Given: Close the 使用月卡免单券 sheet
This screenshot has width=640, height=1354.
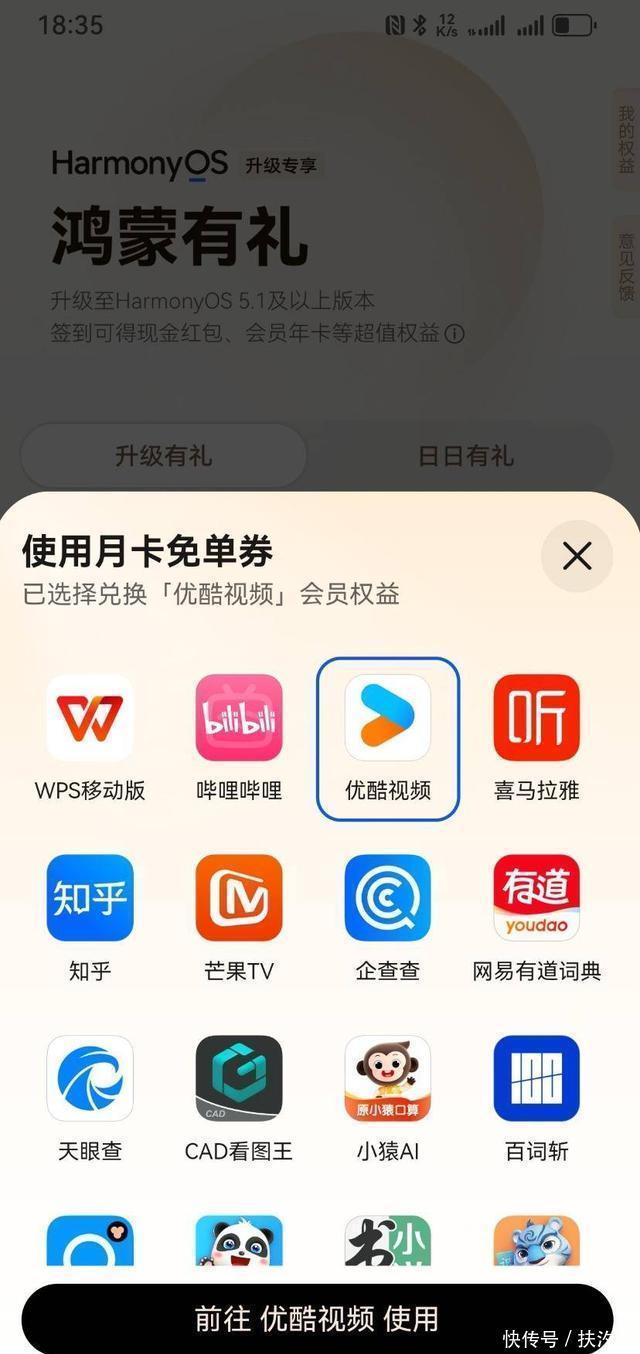Looking at the screenshot, I should [577, 556].
